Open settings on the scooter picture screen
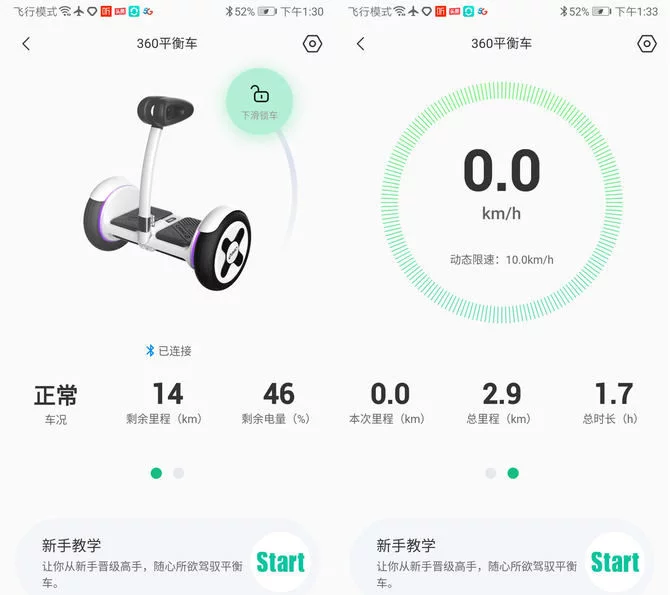 pos(312,44)
